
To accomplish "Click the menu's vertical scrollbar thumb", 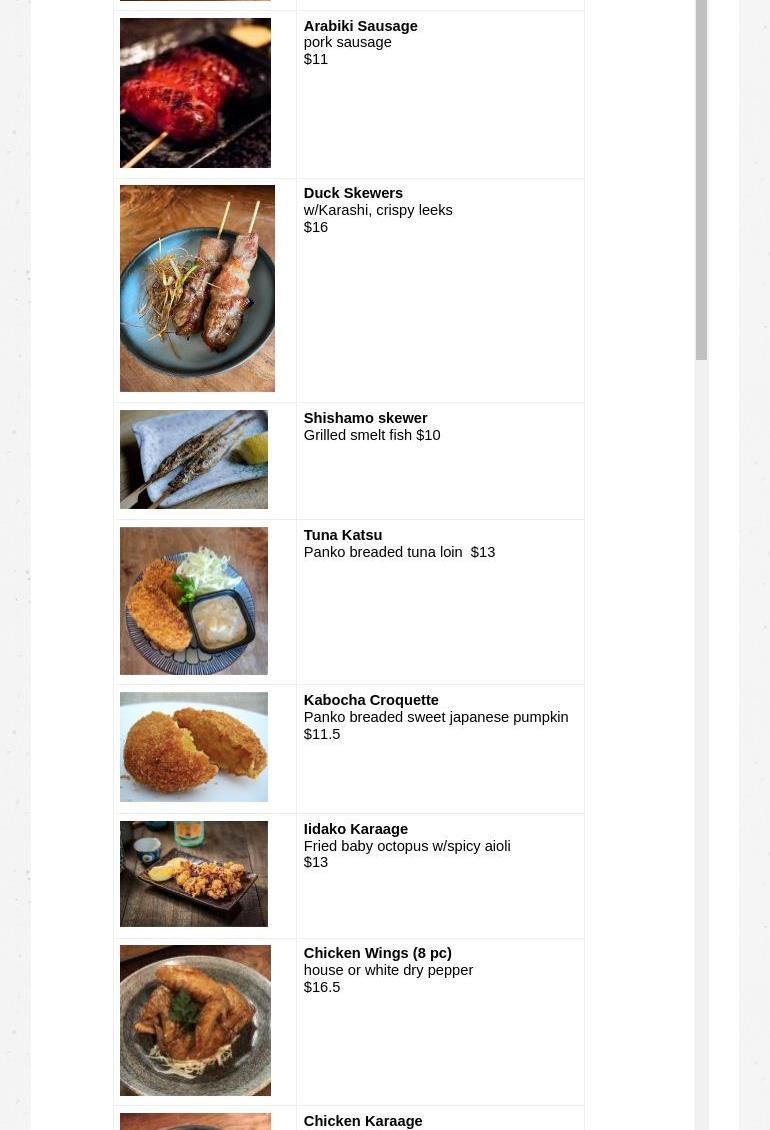I will pyautogui.click(x=701, y=178).
